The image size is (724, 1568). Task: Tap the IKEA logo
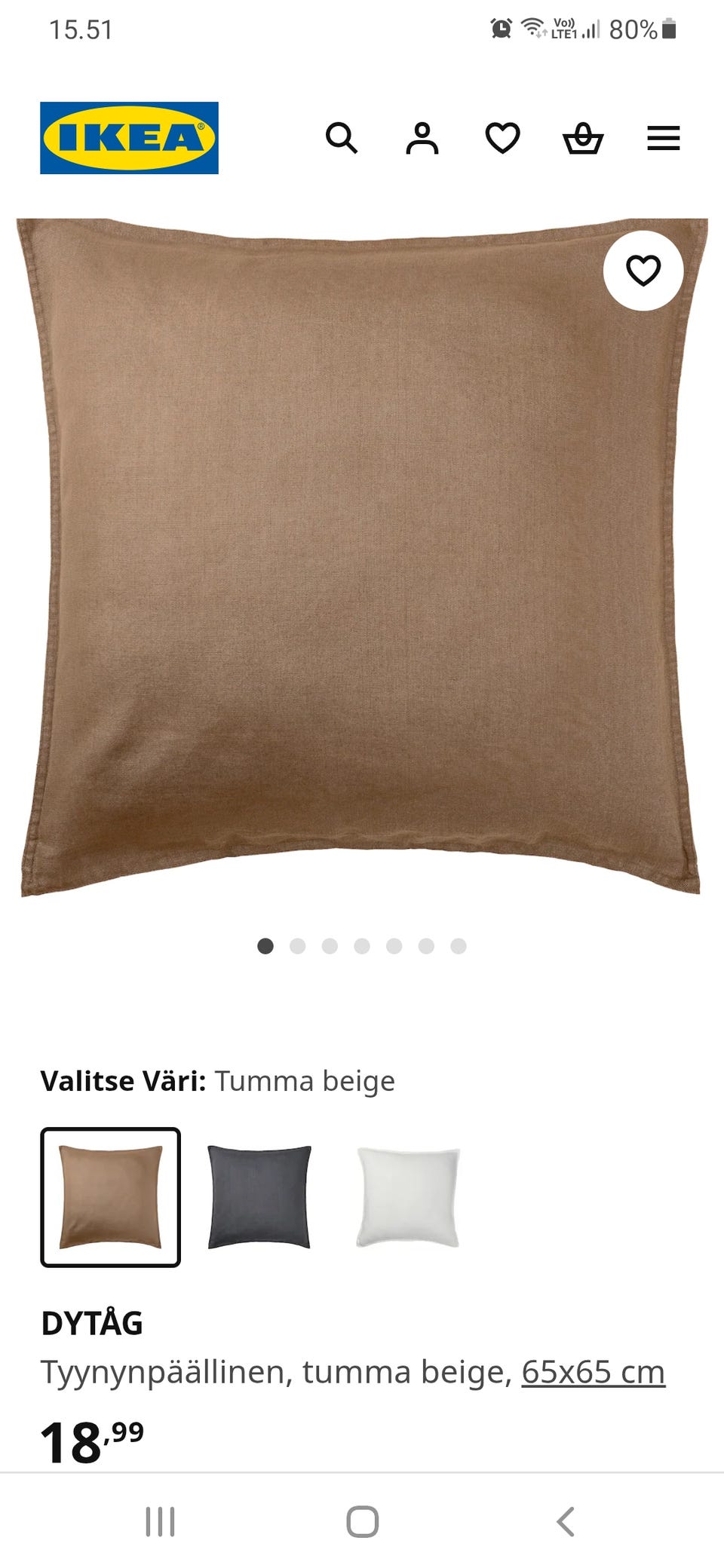click(x=127, y=139)
